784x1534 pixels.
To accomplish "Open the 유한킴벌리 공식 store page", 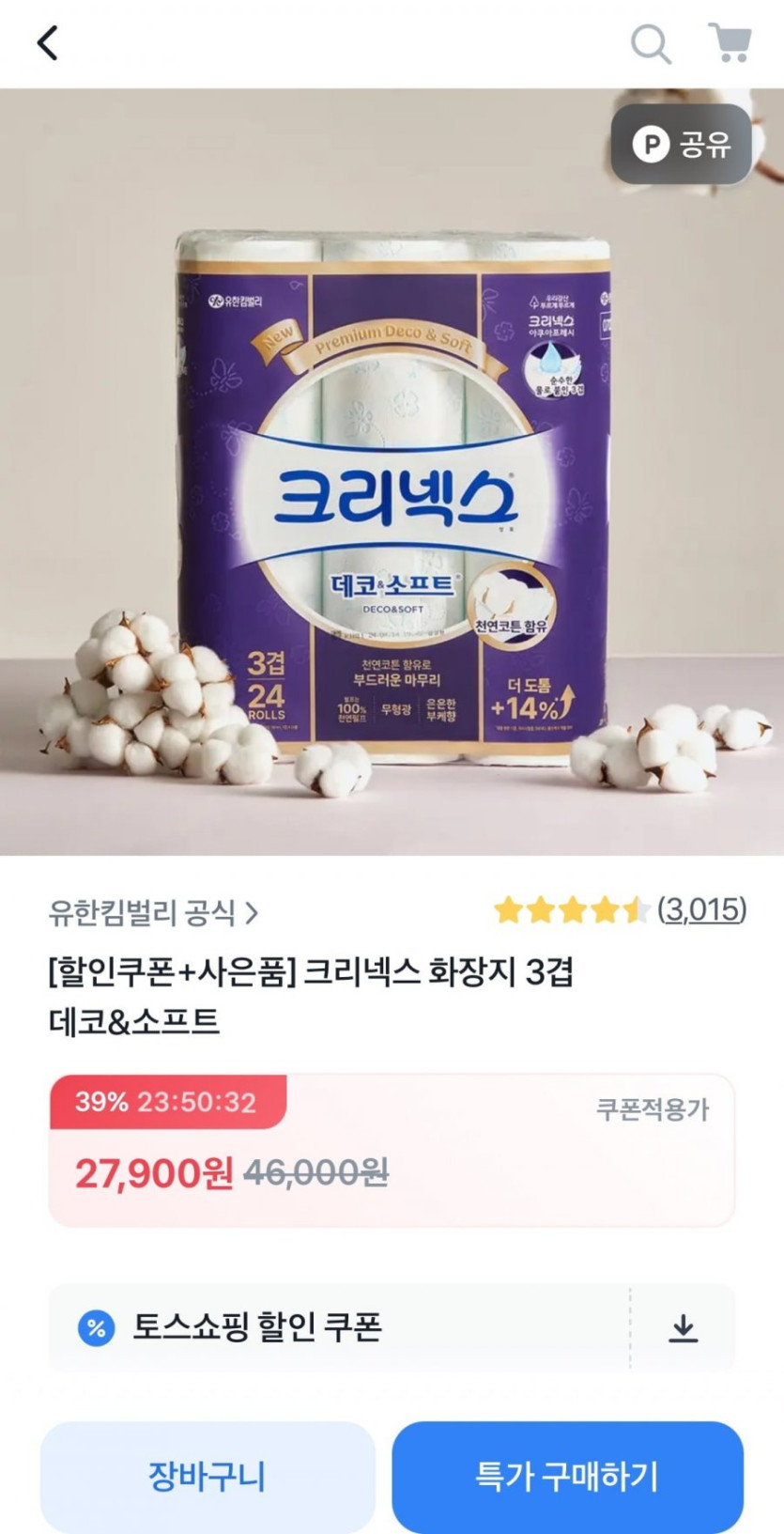I will pyautogui.click(x=153, y=912).
